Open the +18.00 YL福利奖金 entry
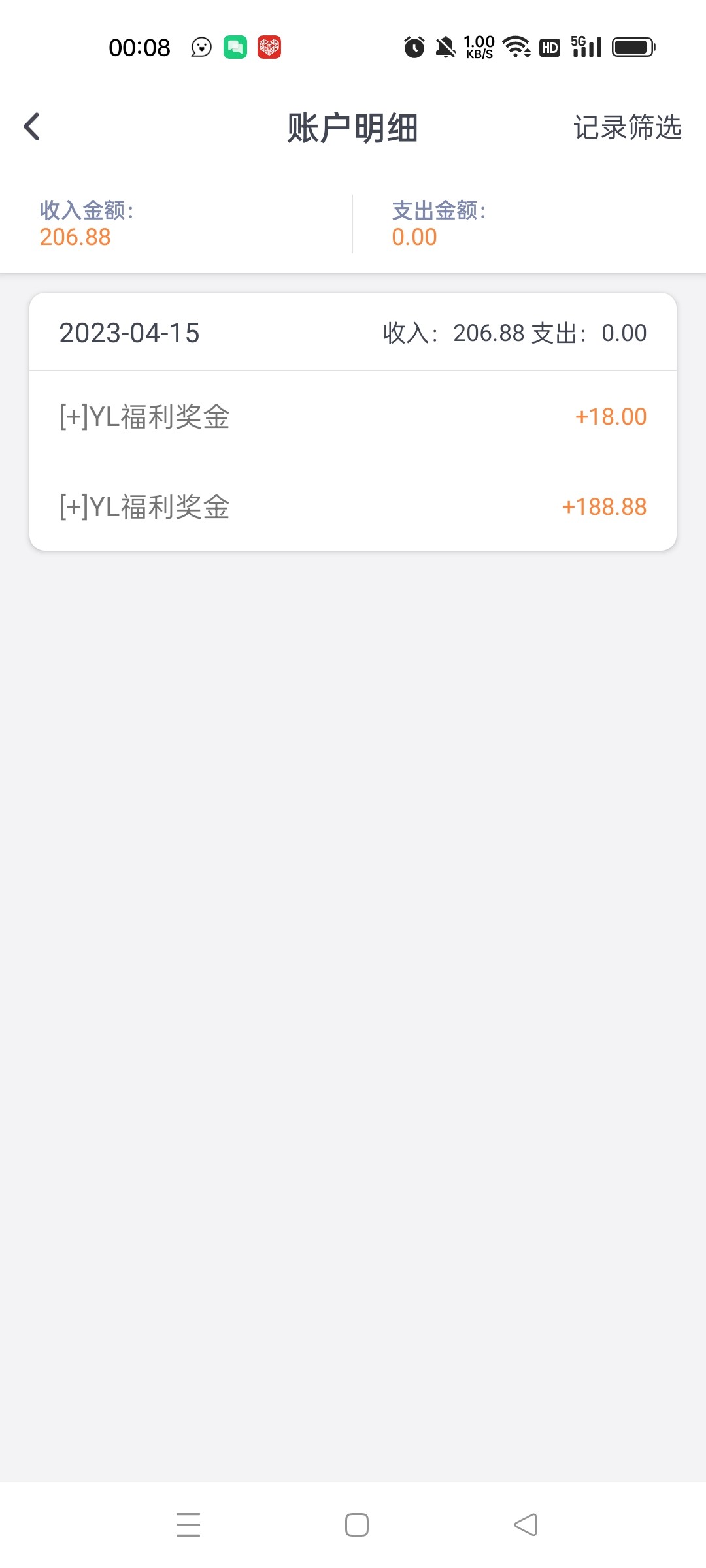Viewport: 706px width, 1568px height. [353, 417]
